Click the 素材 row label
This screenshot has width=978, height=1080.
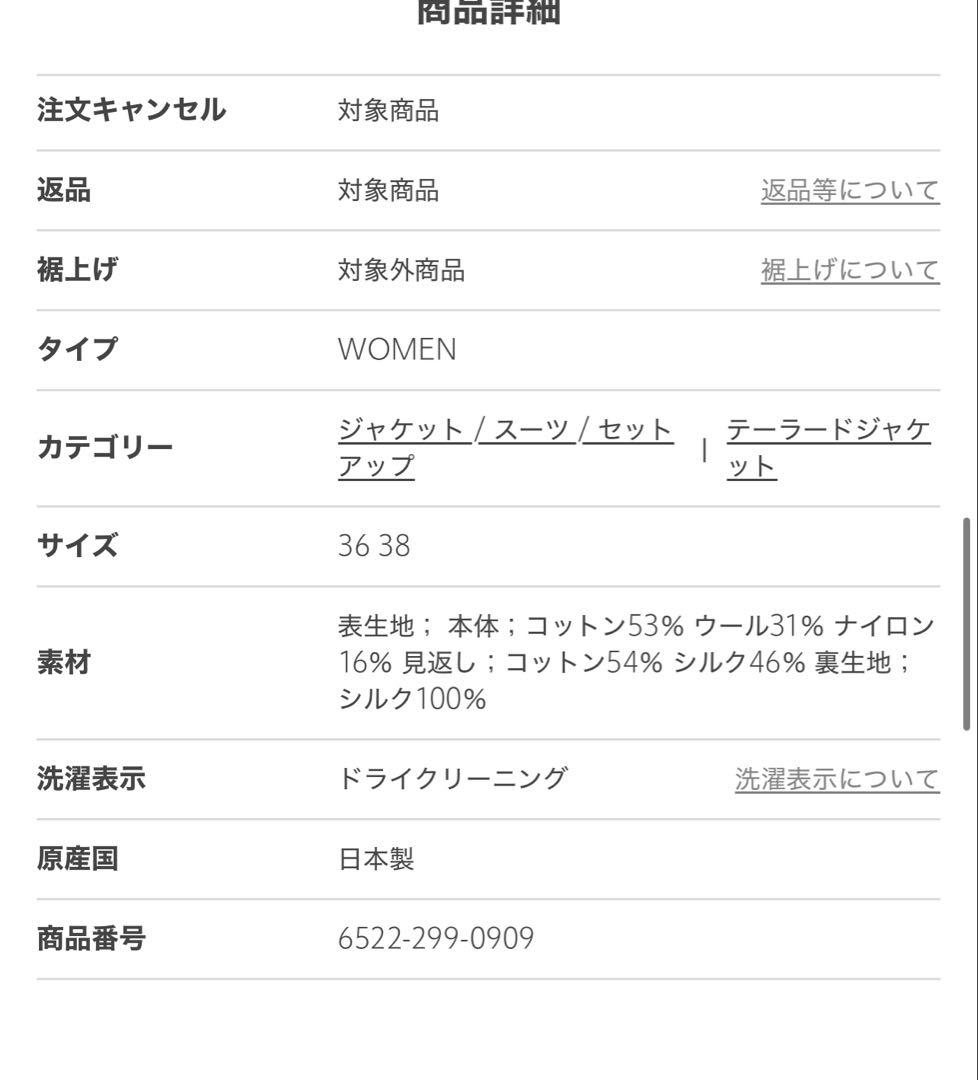pos(62,662)
